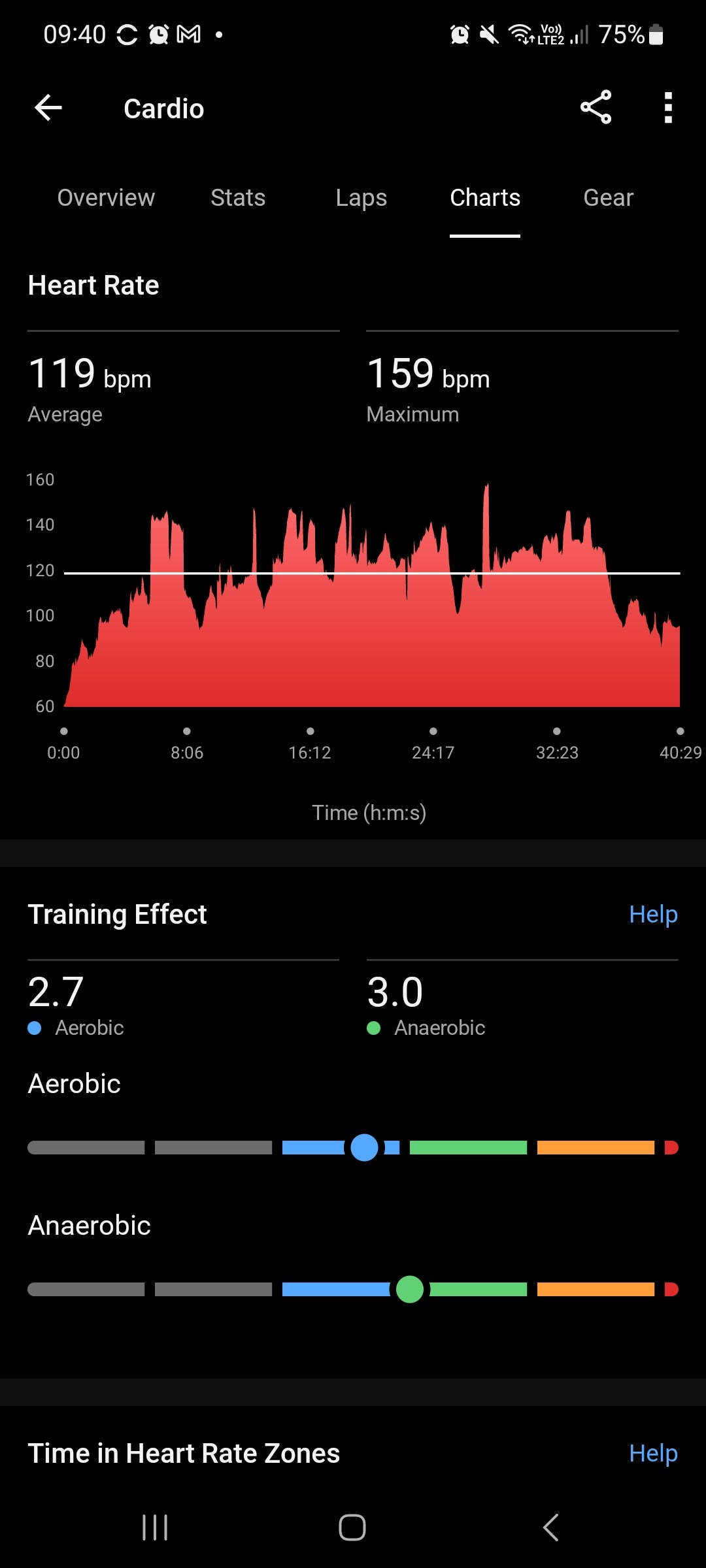Viewport: 706px width, 1568px height.
Task: View the Gear tab
Action: pyautogui.click(x=608, y=198)
